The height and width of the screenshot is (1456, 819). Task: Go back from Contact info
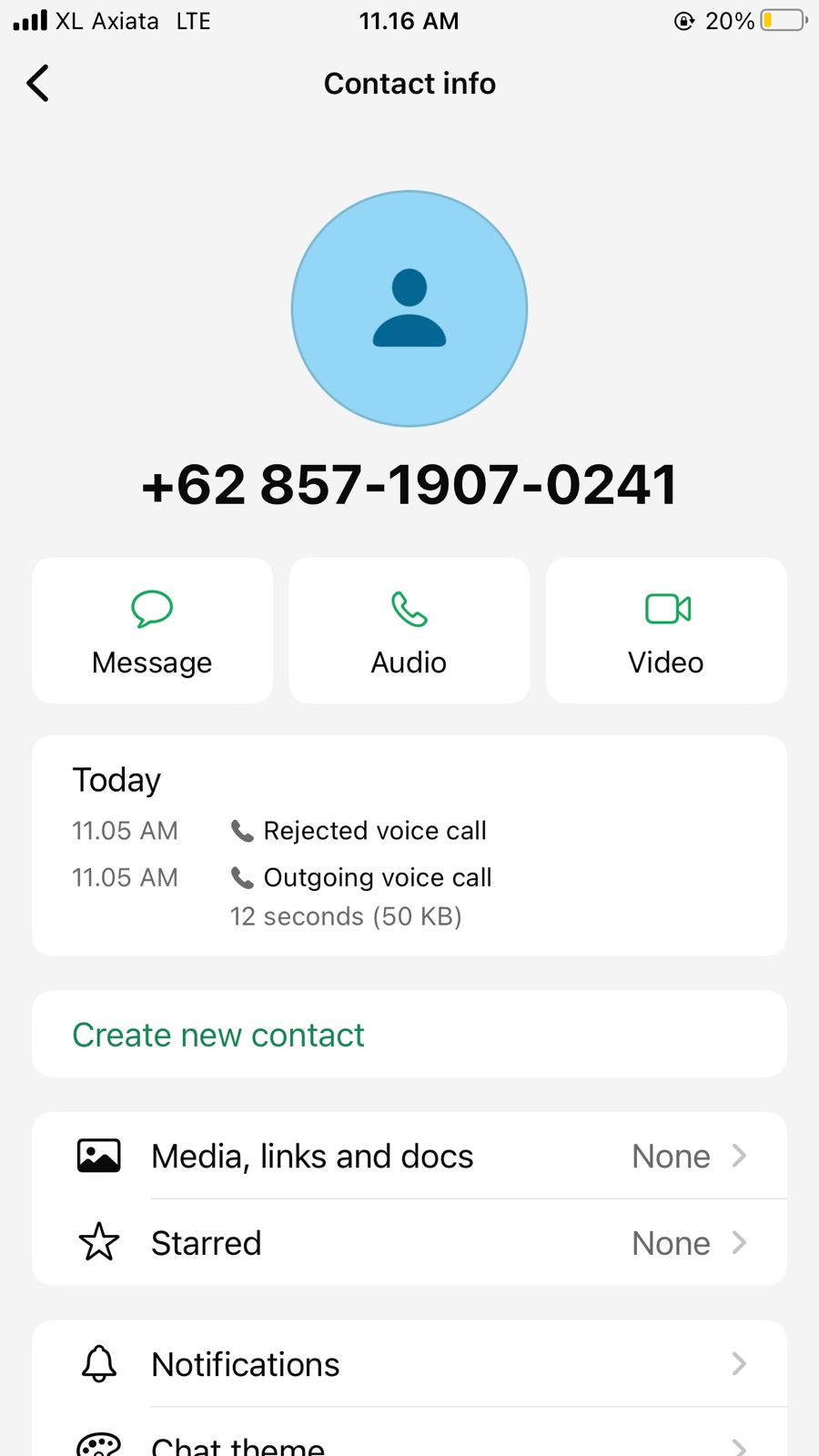(x=38, y=84)
